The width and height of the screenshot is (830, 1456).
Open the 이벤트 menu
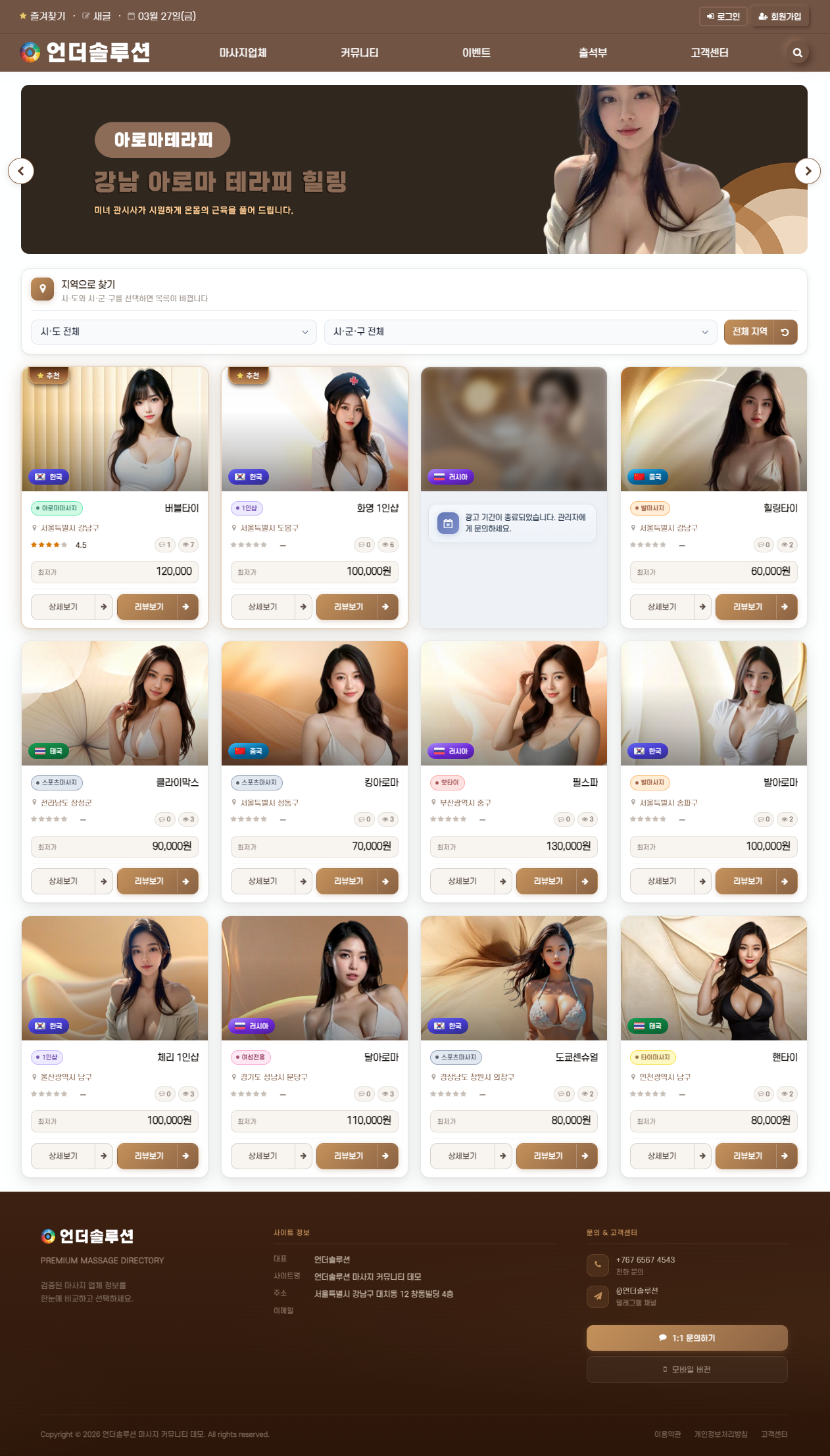point(476,53)
